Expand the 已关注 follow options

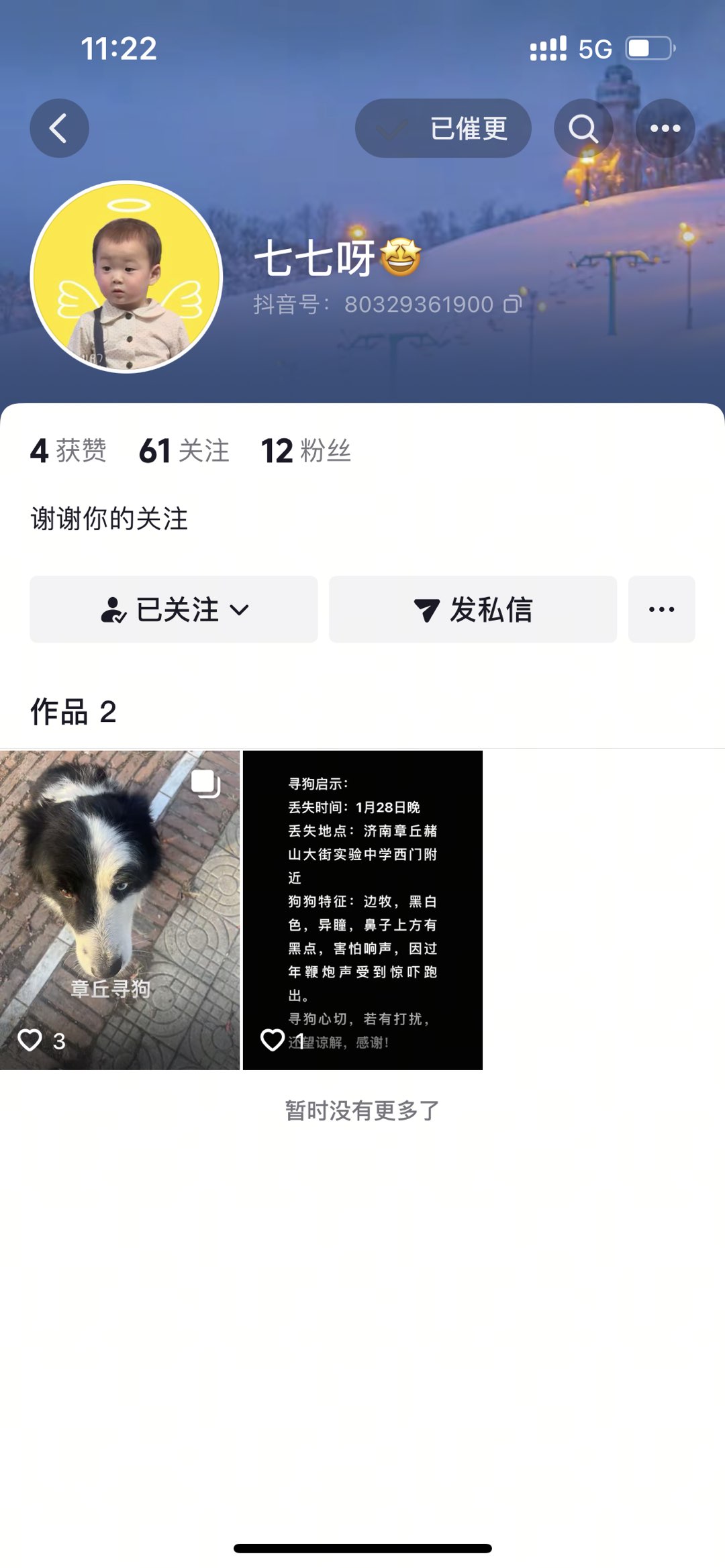coord(174,609)
